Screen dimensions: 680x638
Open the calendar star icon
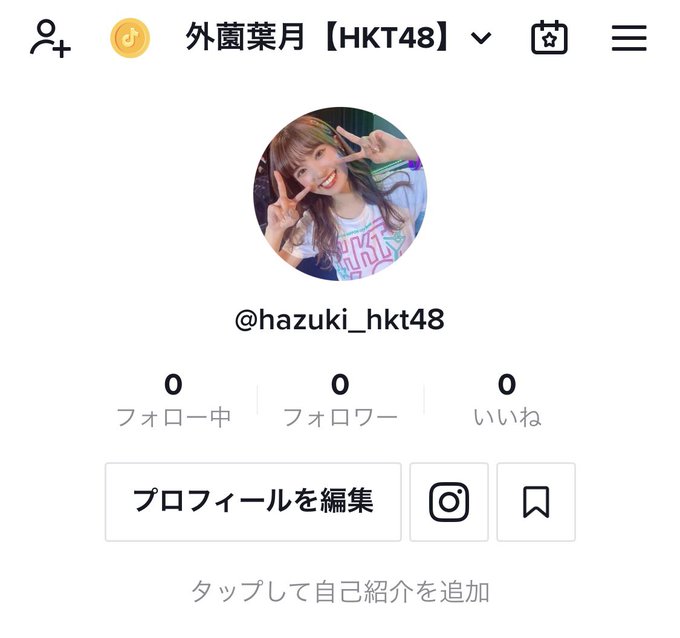click(549, 39)
